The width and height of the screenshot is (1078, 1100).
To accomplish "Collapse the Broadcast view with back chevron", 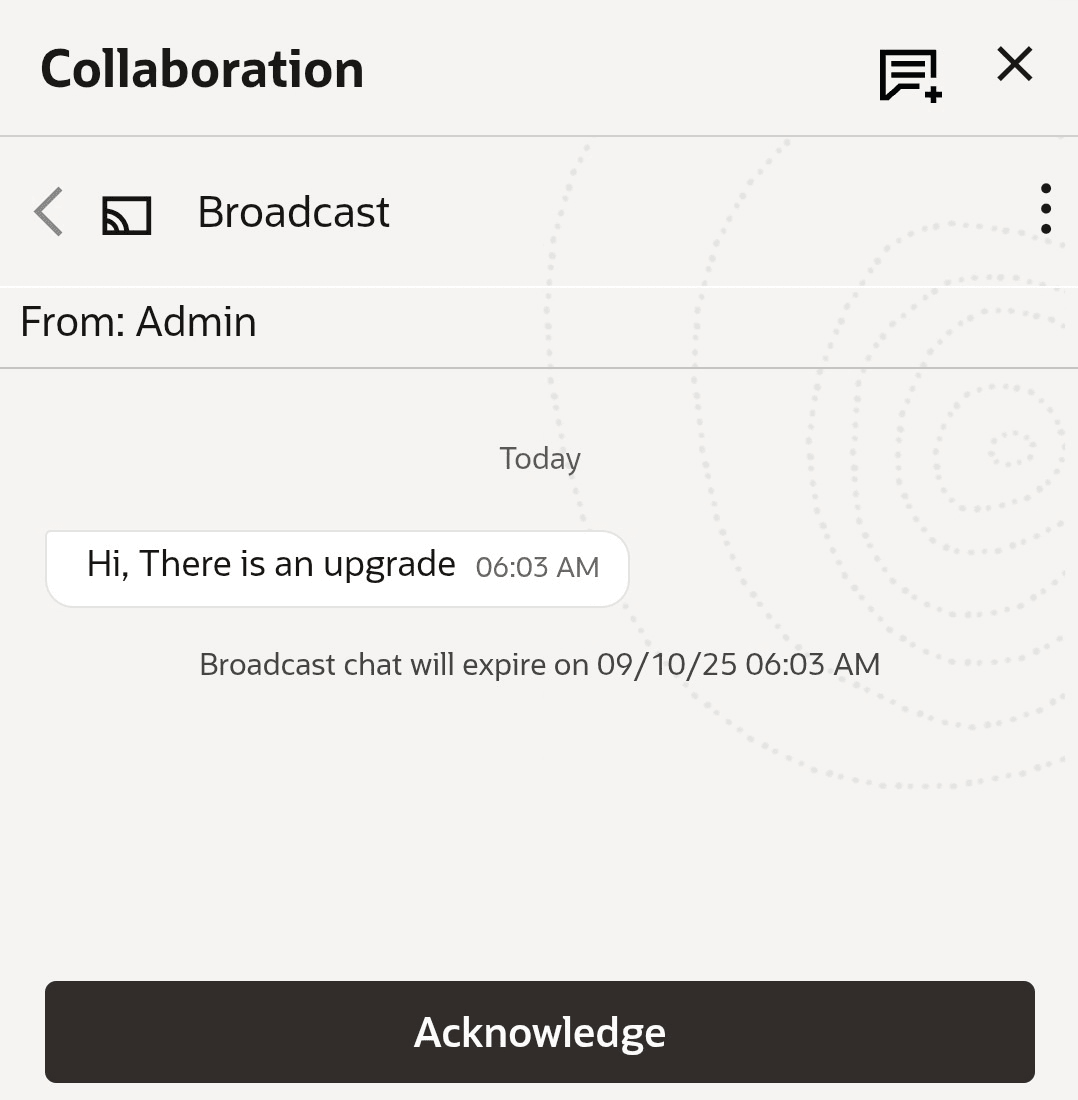I will [x=46, y=211].
